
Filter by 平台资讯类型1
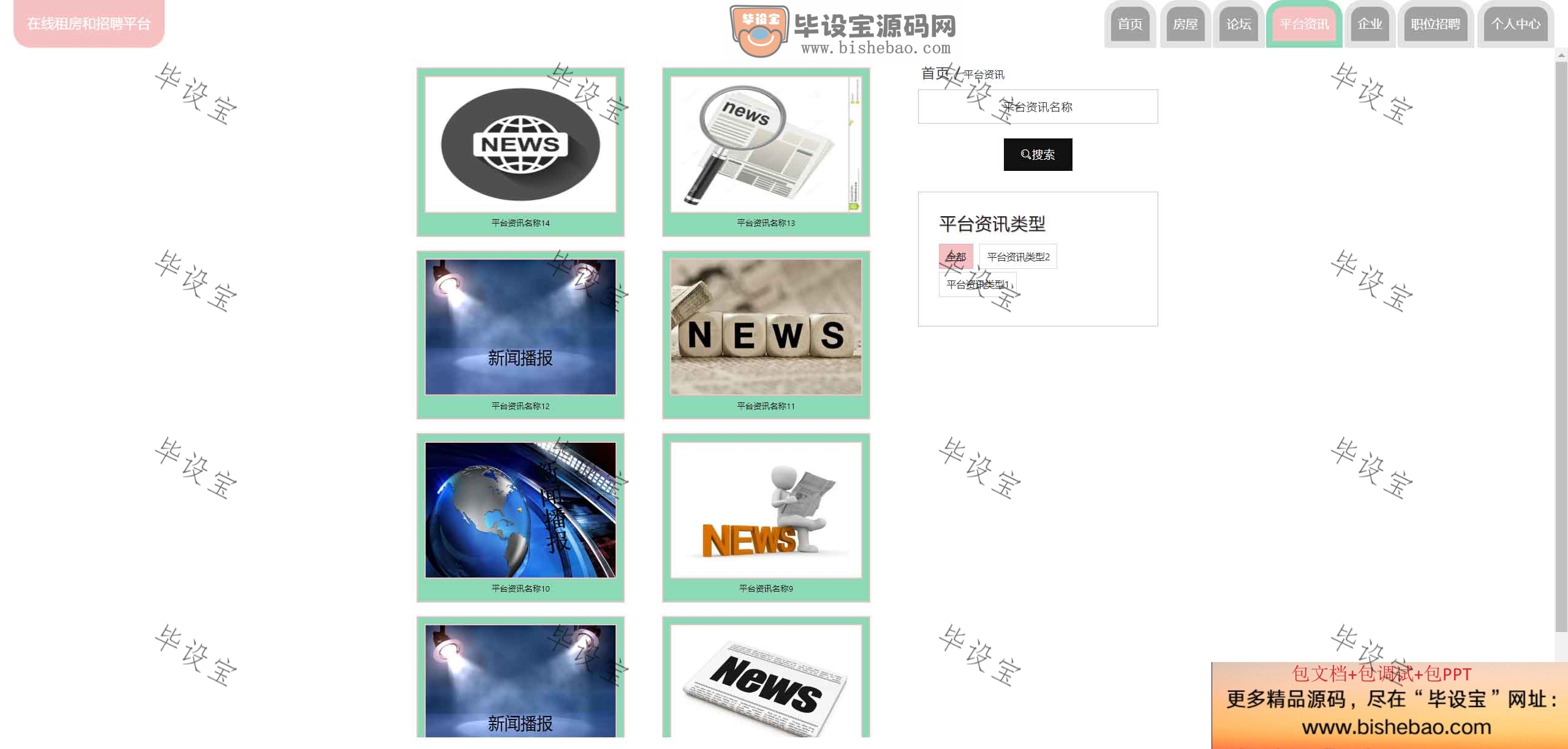(976, 284)
